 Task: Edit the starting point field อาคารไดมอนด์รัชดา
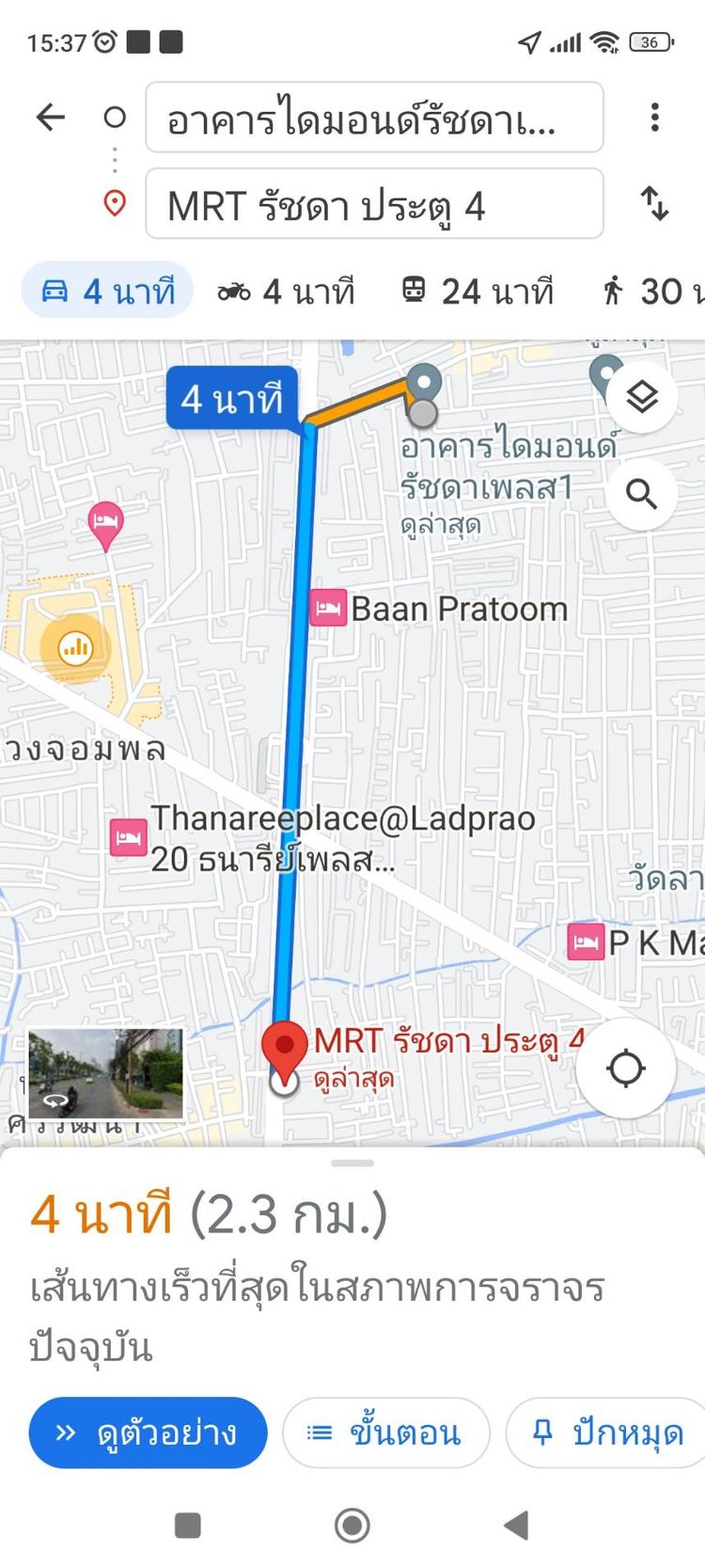[x=374, y=118]
